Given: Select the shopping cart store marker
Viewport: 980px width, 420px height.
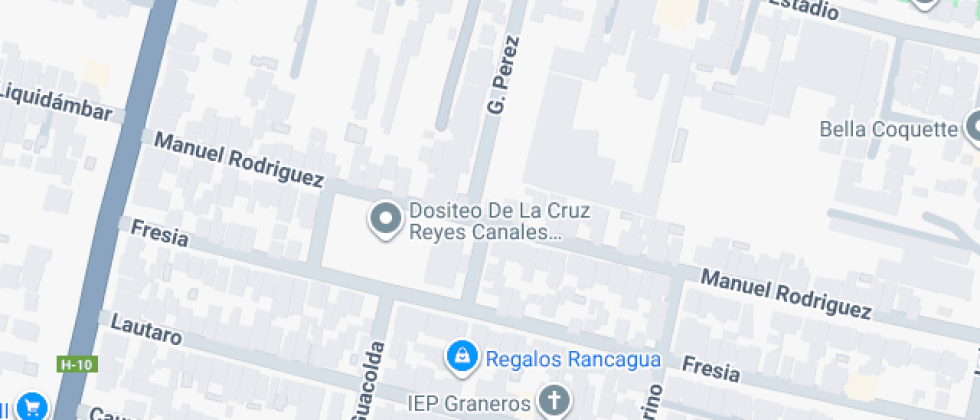Looking at the screenshot, I should click(32, 406).
